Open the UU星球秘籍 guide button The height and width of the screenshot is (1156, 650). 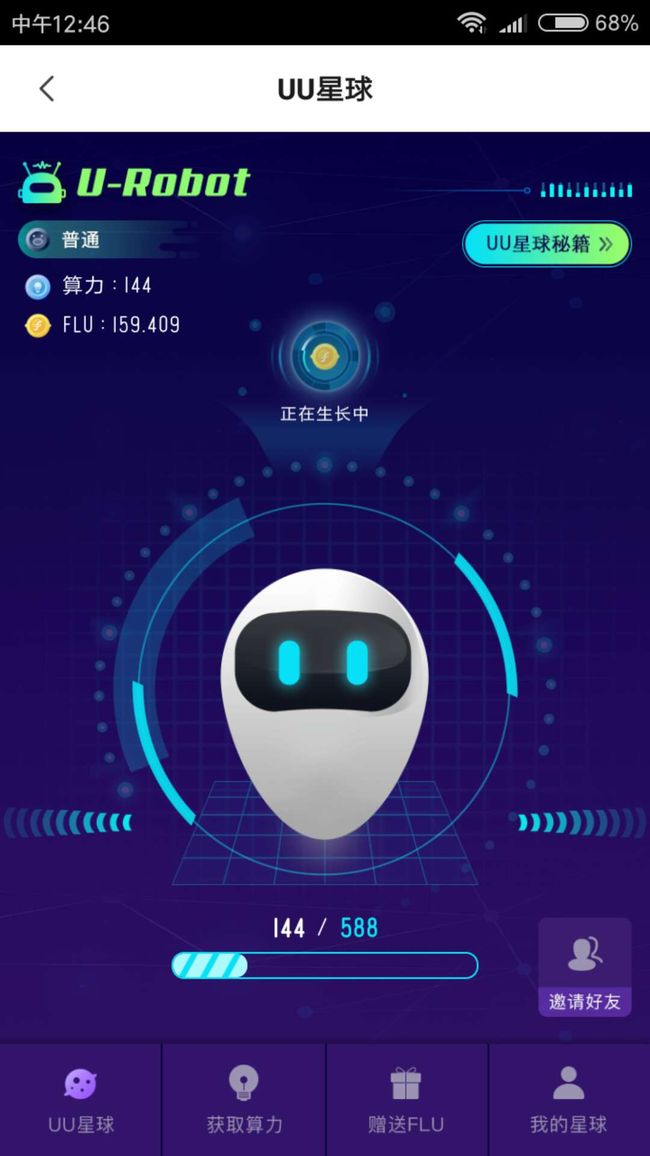(547, 244)
